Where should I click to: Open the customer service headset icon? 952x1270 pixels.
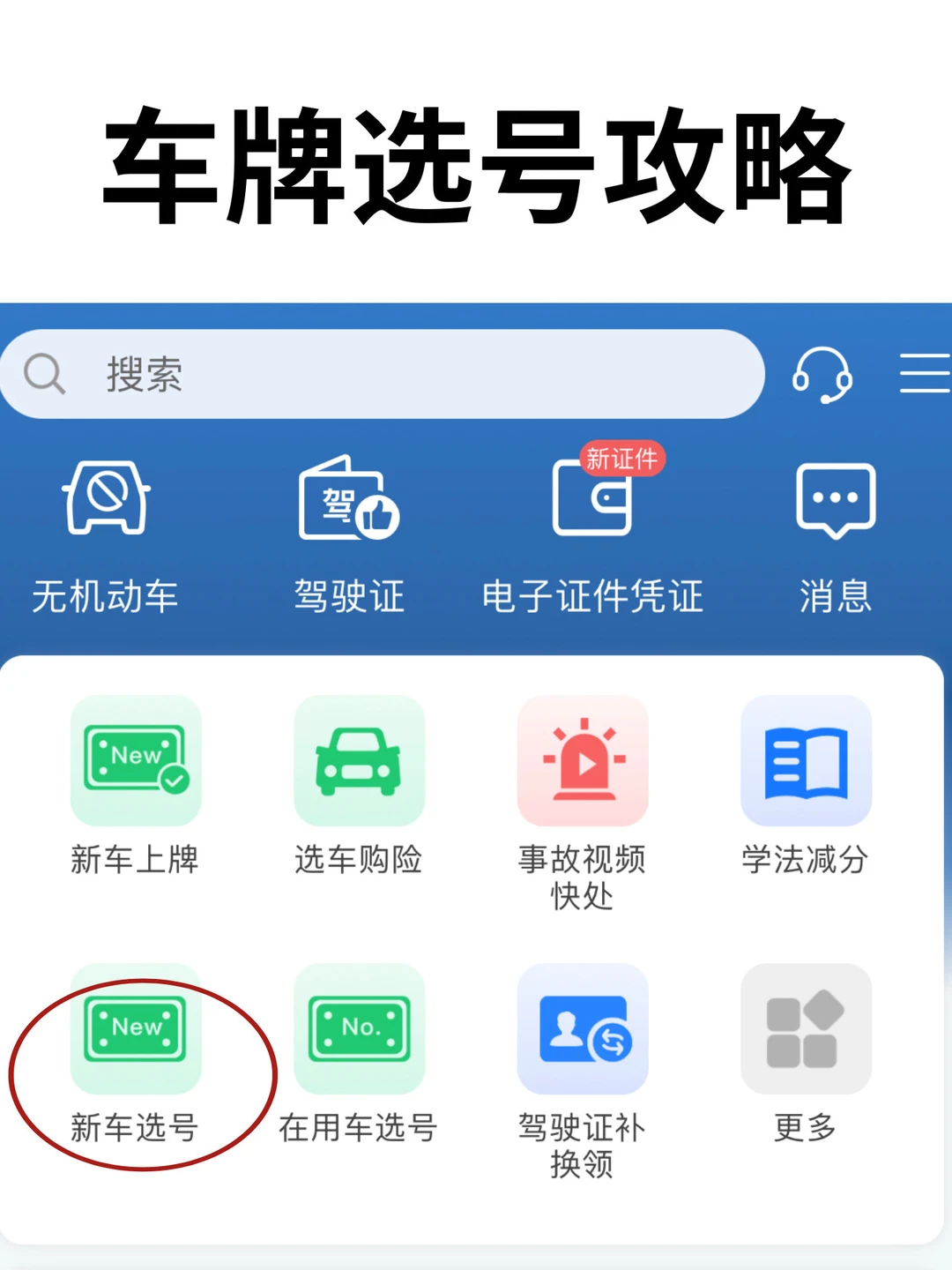(x=823, y=374)
